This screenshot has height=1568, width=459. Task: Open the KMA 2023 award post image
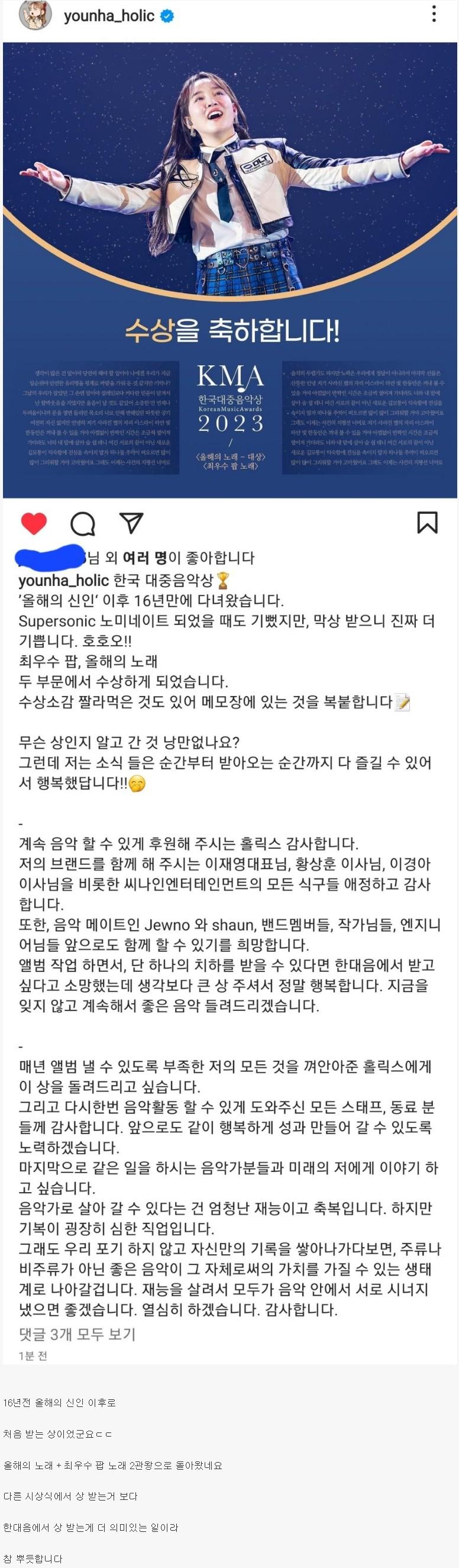pyautogui.click(x=230, y=270)
